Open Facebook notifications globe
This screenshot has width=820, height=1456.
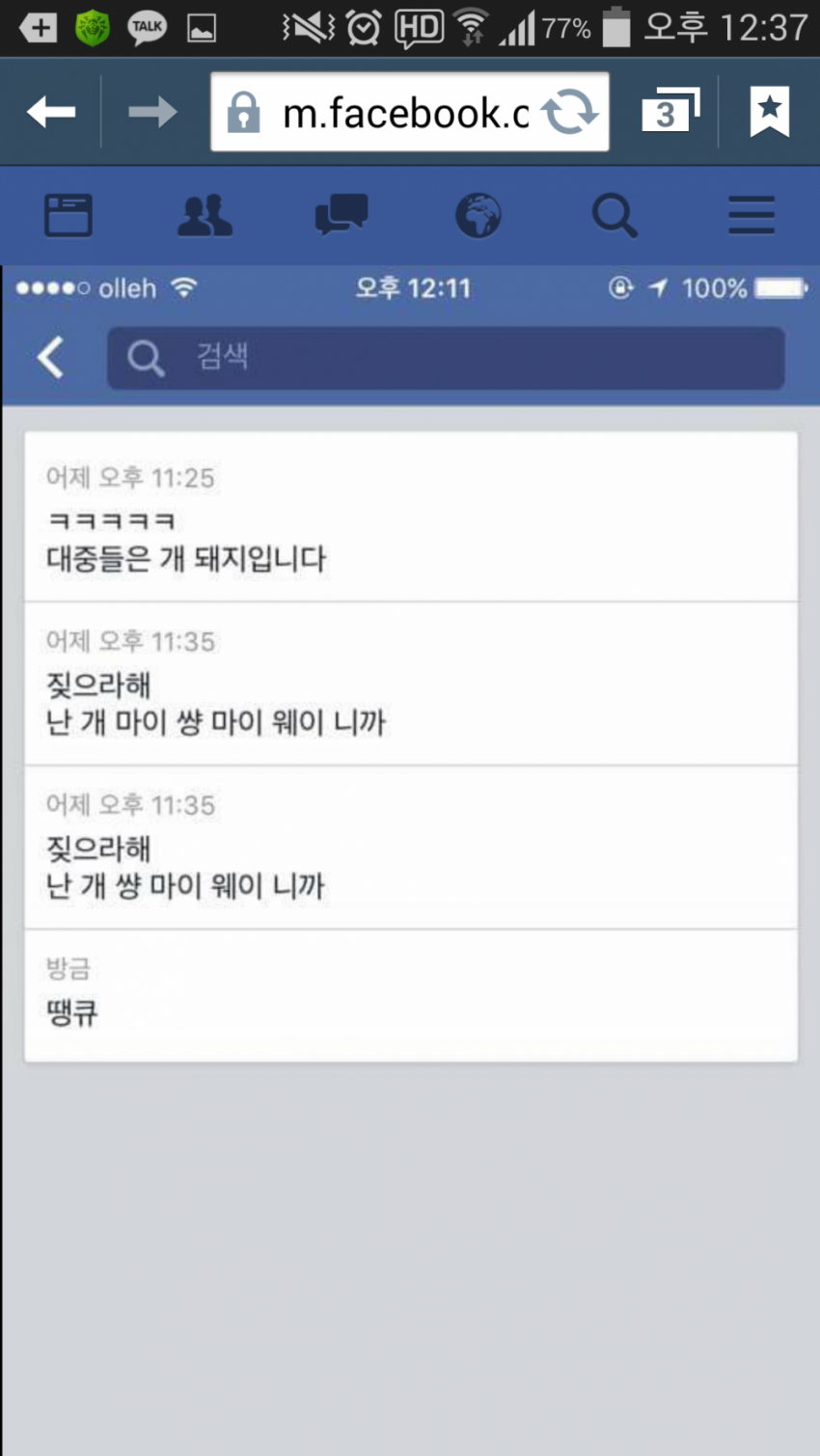pos(478,215)
